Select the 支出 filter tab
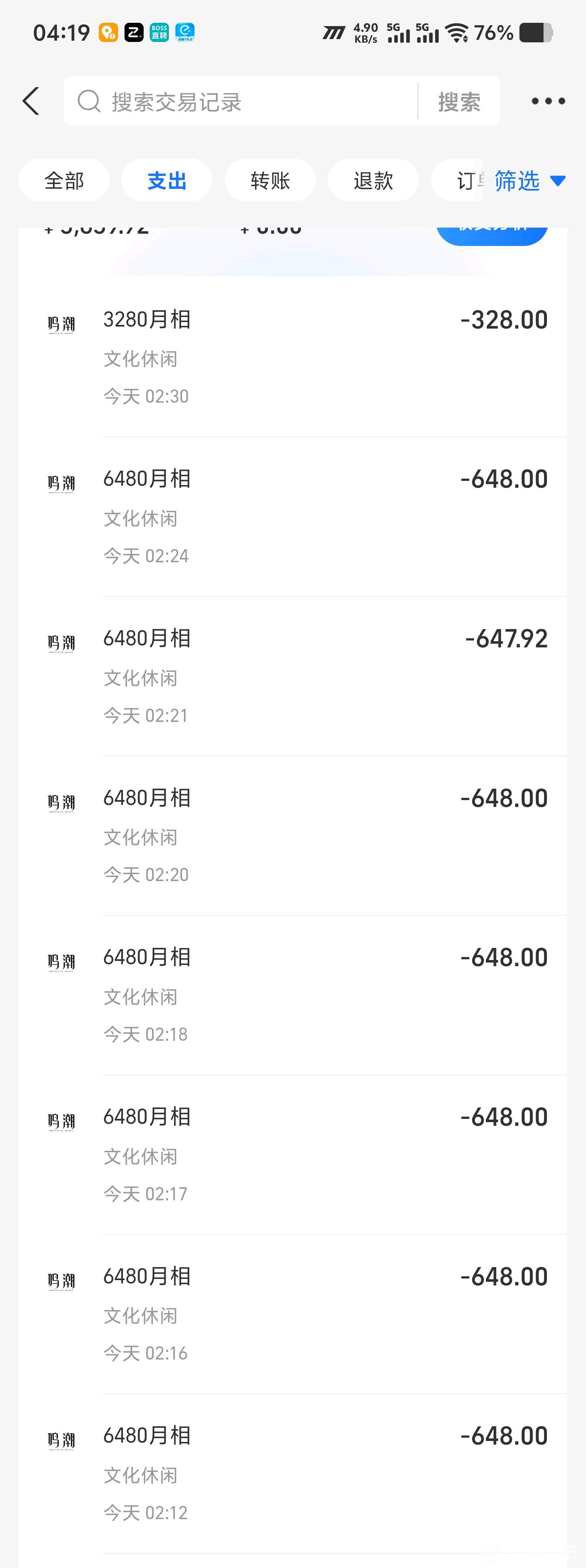 (x=167, y=181)
